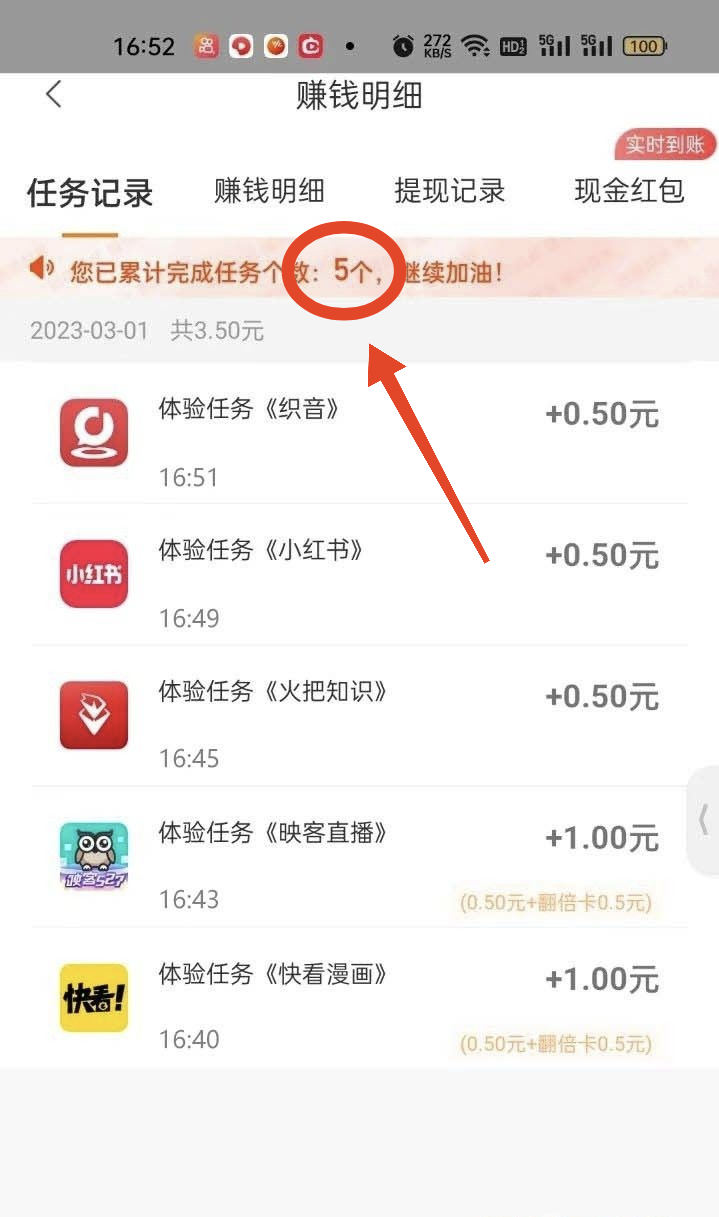Open the 织音 task record

point(359,434)
